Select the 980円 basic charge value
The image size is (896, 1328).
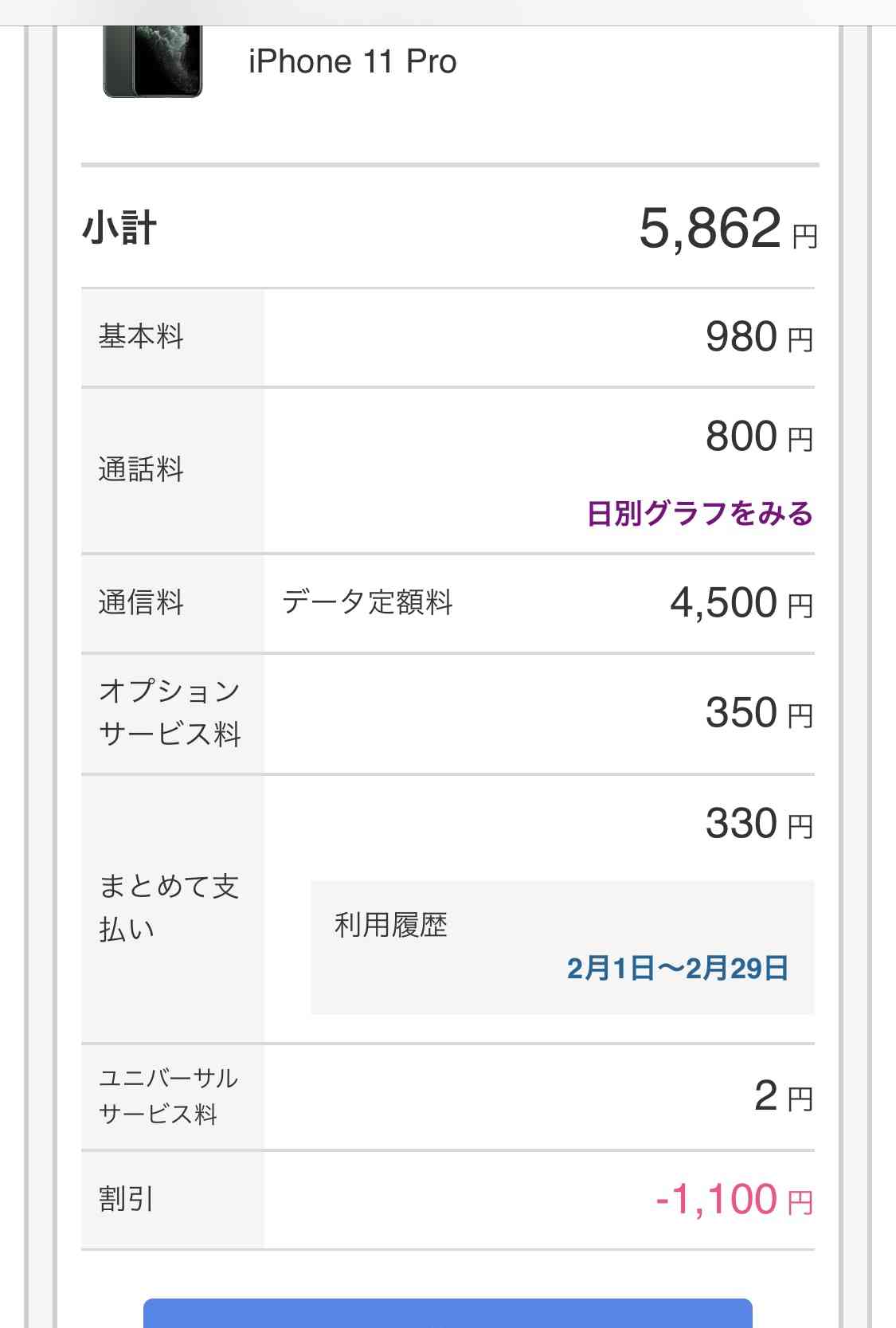tap(744, 336)
